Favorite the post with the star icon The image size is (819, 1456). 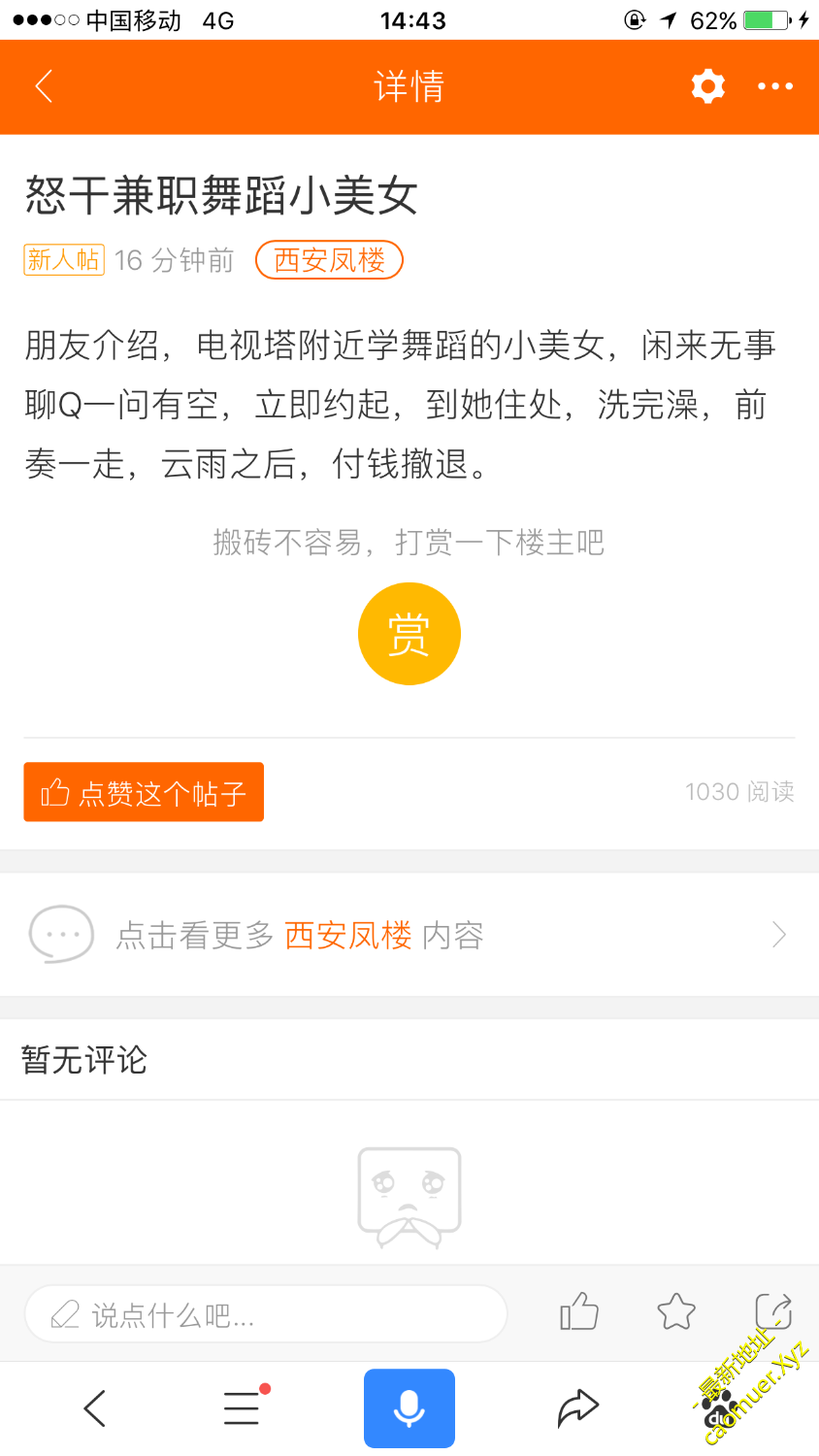(x=676, y=1312)
